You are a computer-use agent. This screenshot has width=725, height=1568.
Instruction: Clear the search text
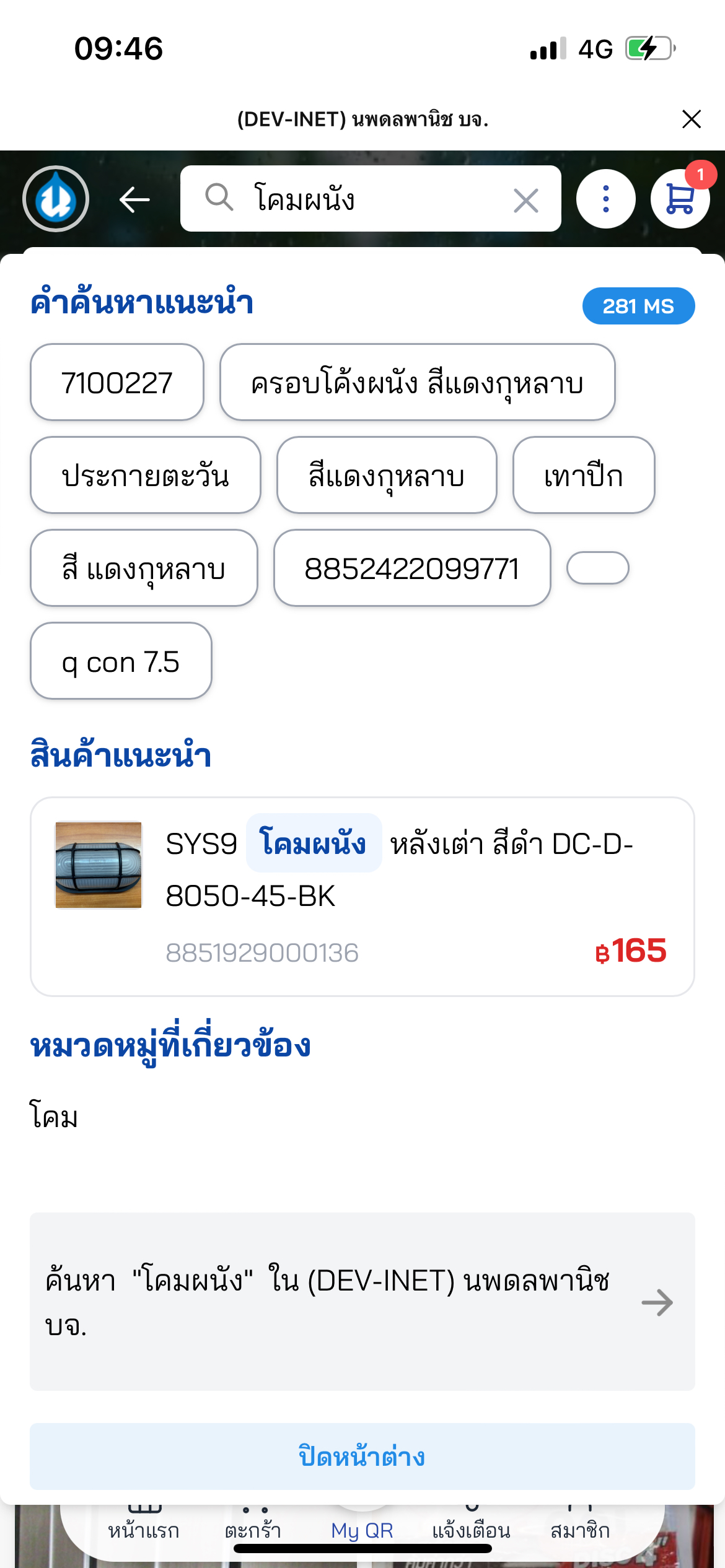526,200
